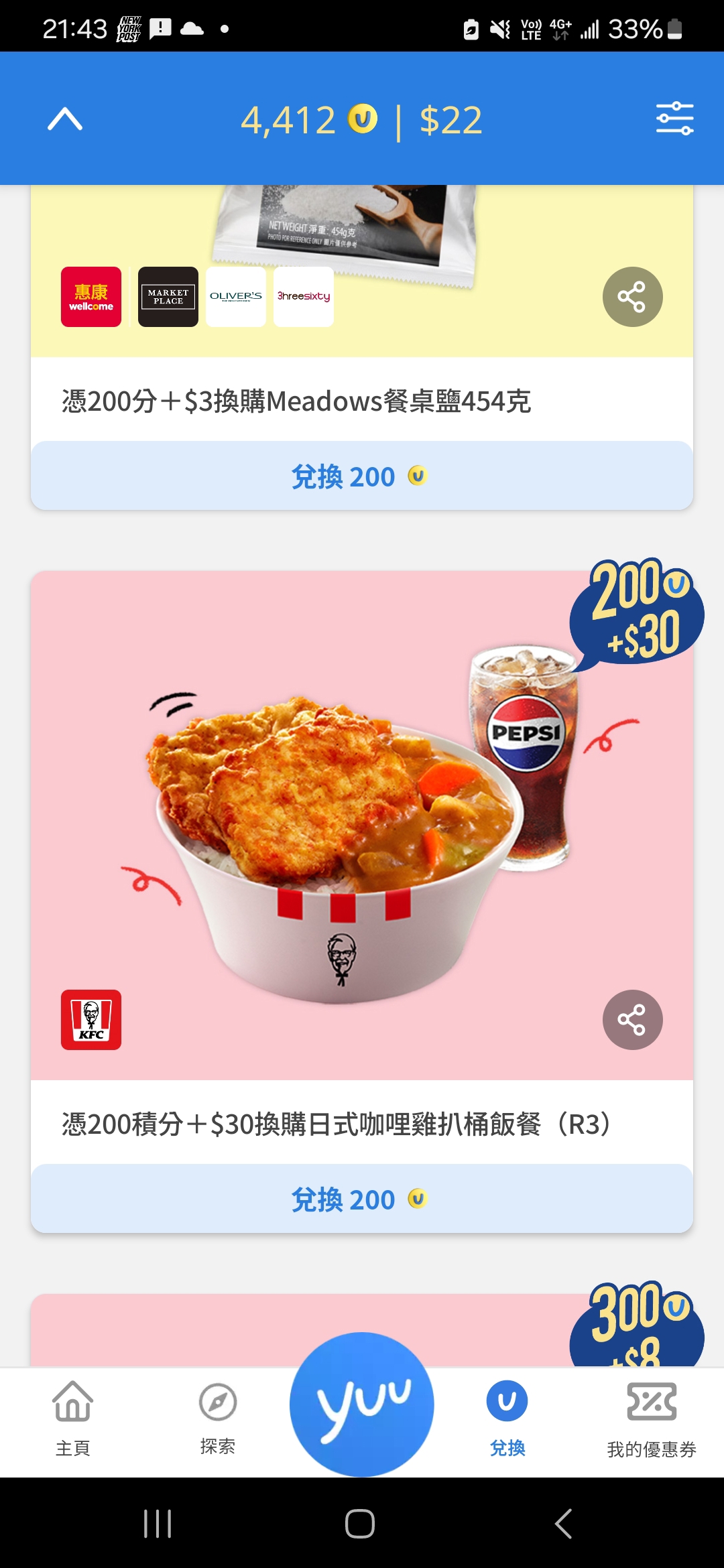Viewport: 724px width, 1568px height.
Task: Open the 300 points offer card
Action: click(362, 1330)
